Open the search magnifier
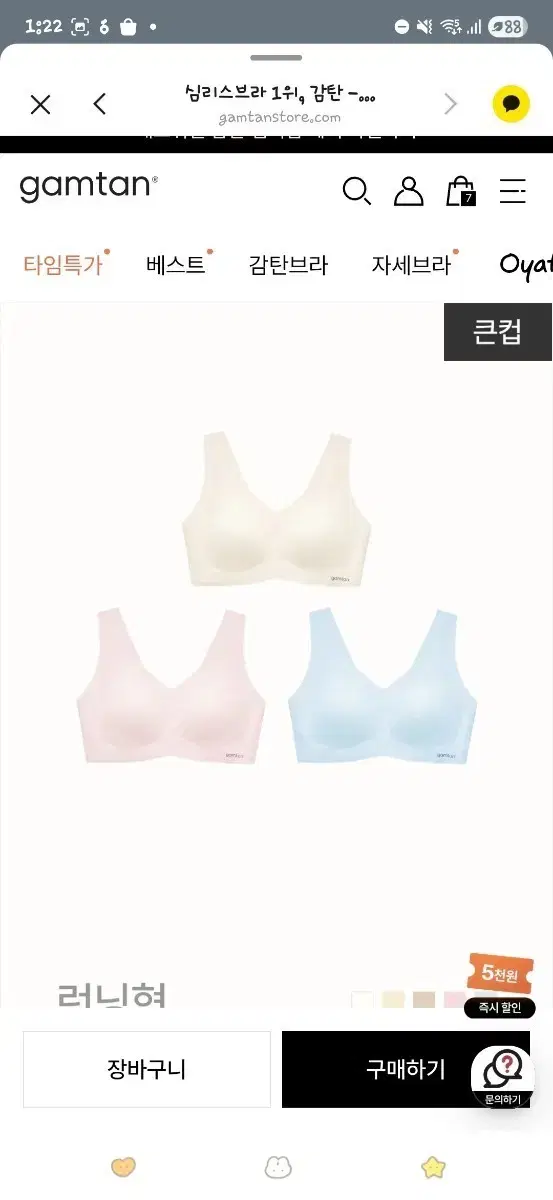 click(356, 190)
